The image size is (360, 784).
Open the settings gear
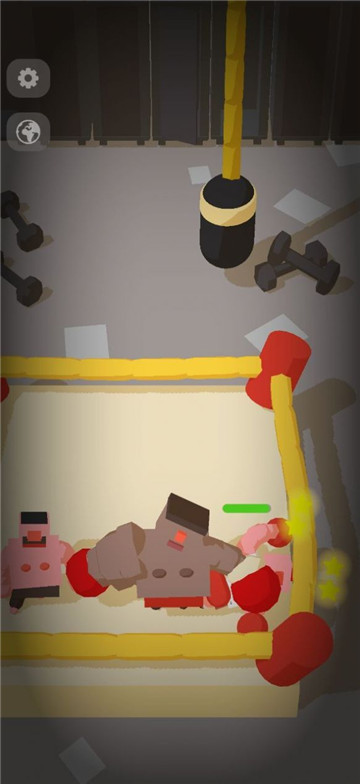coord(28,78)
